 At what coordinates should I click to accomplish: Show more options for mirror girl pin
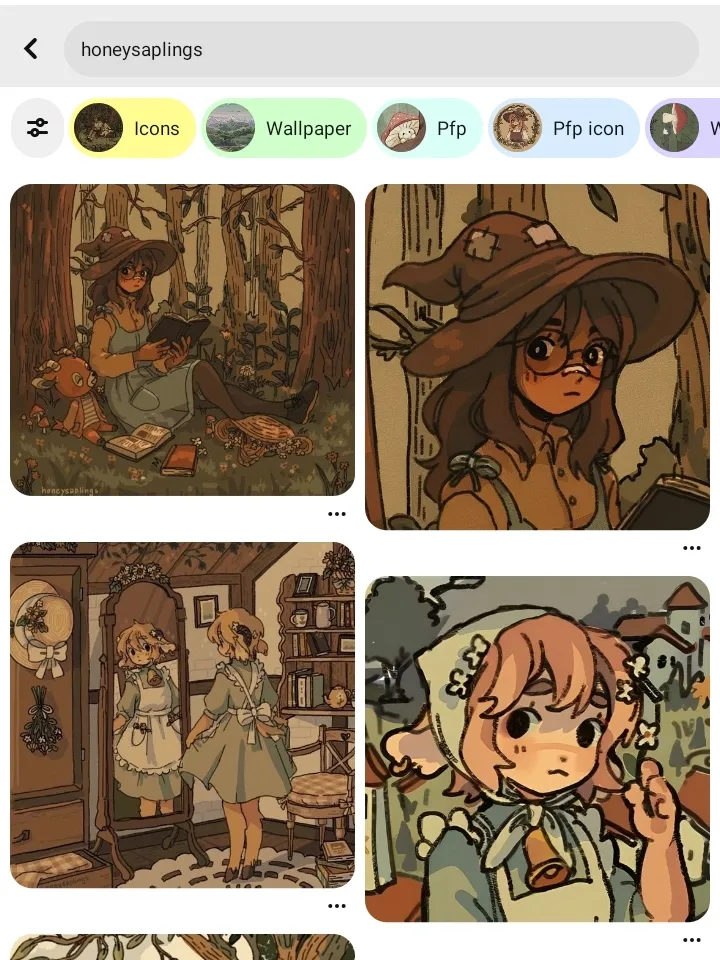pyautogui.click(x=337, y=906)
